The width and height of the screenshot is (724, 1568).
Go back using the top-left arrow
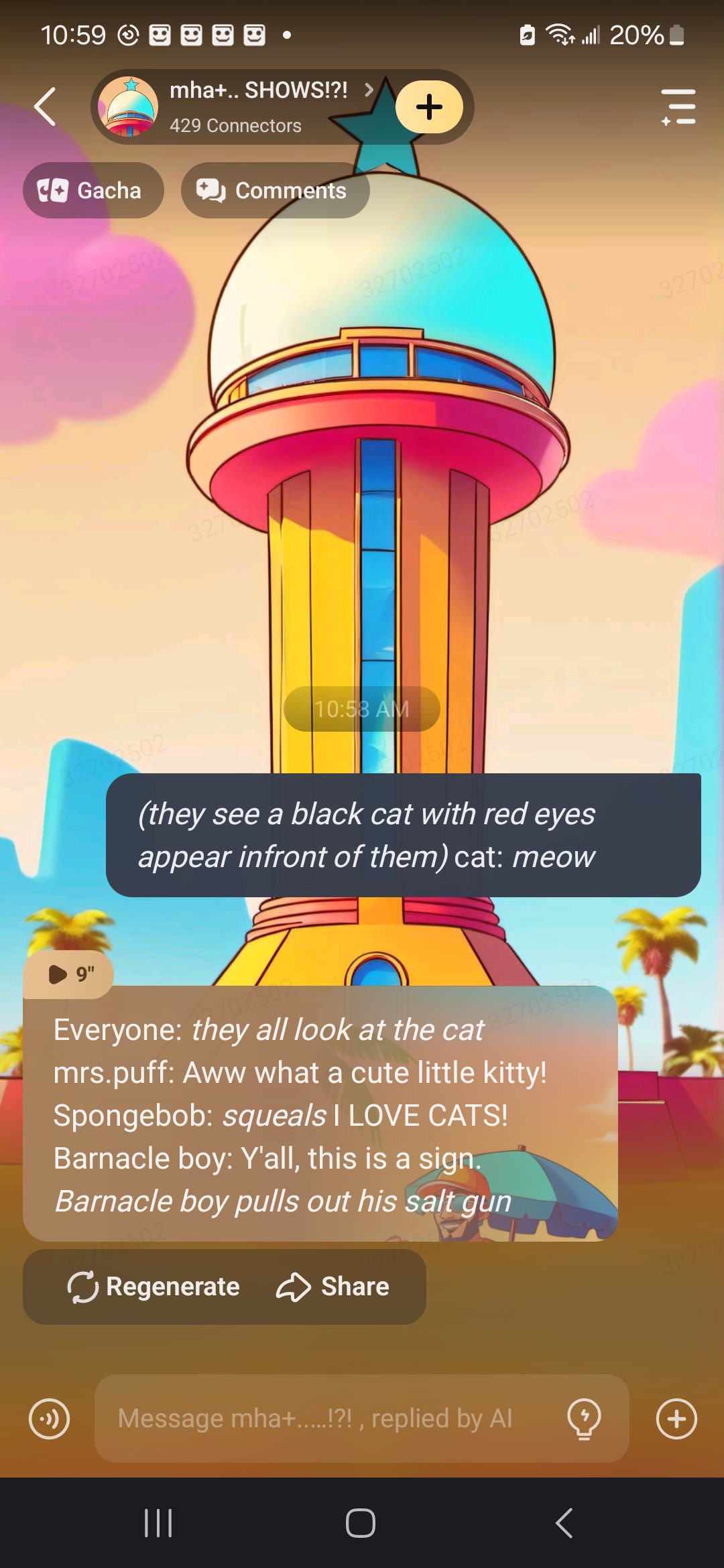[x=46, y=107]
